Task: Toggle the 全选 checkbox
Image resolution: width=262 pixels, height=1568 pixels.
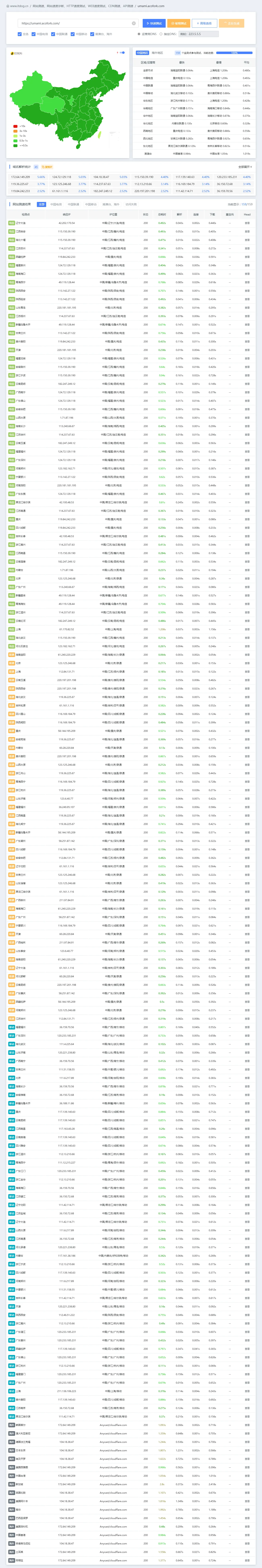Action: click(x=20, y=34)
